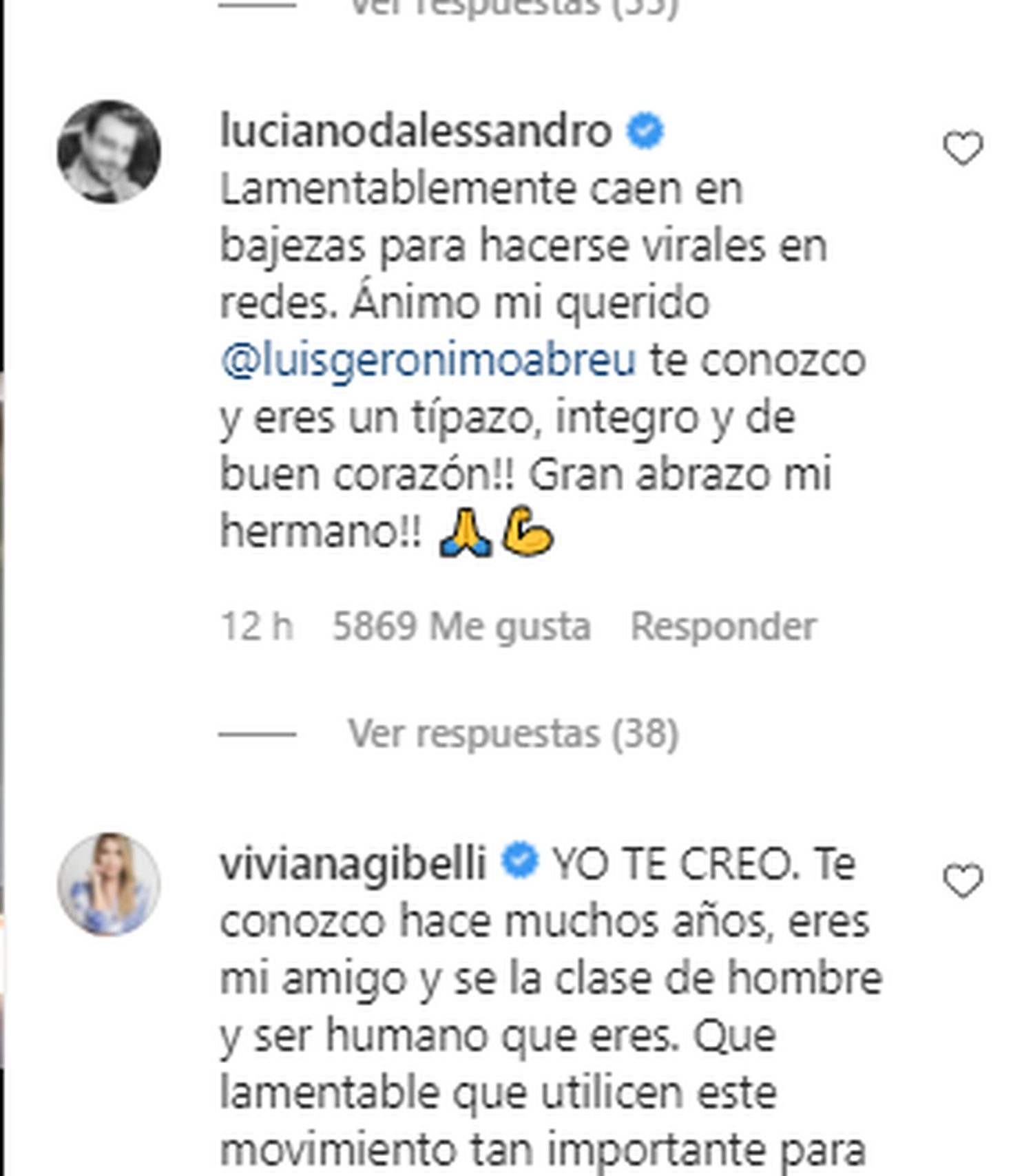This screenshot has width=1033, height=1176.
Task: View the 5869 Me gusta list
Action: tap(461, 627)
